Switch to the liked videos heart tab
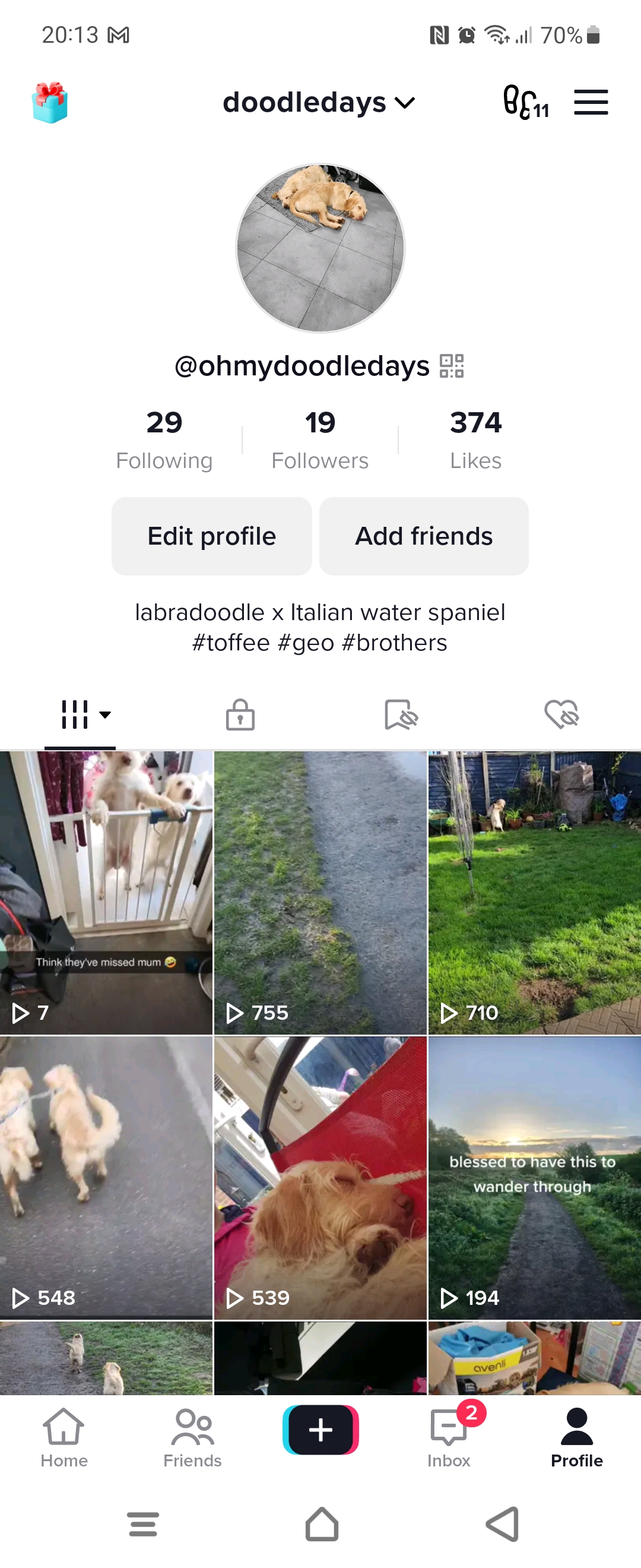 click(561, 714)
